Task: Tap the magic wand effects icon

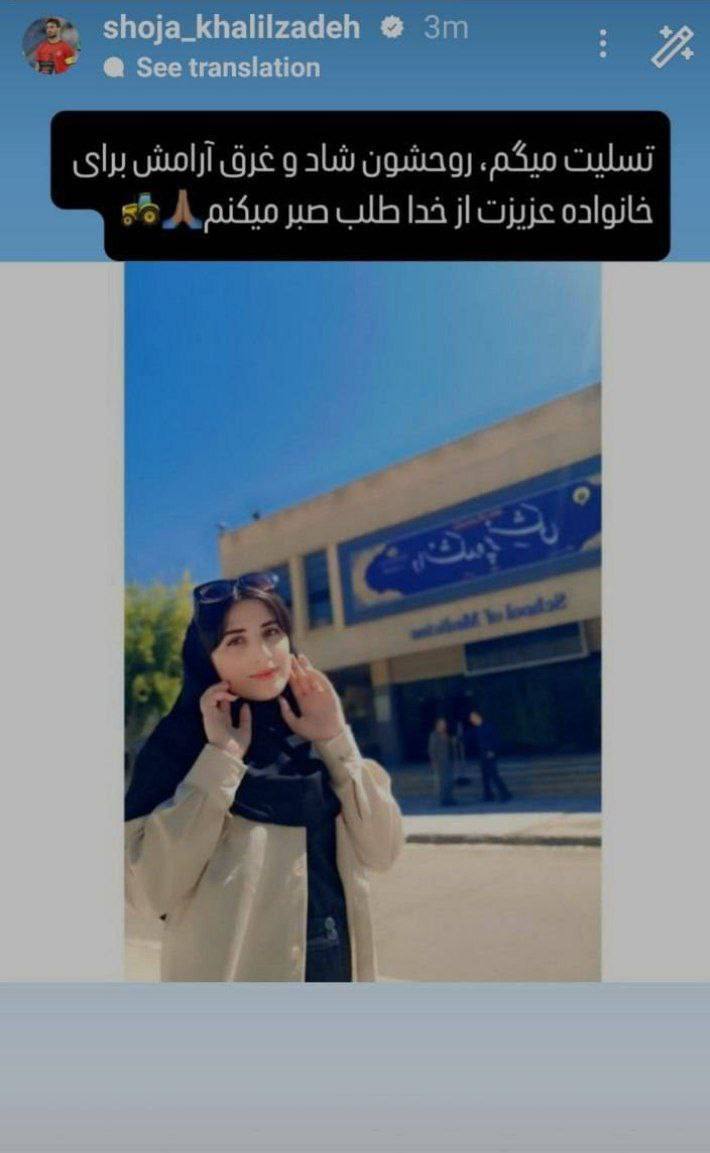Action: pos(671,46)
